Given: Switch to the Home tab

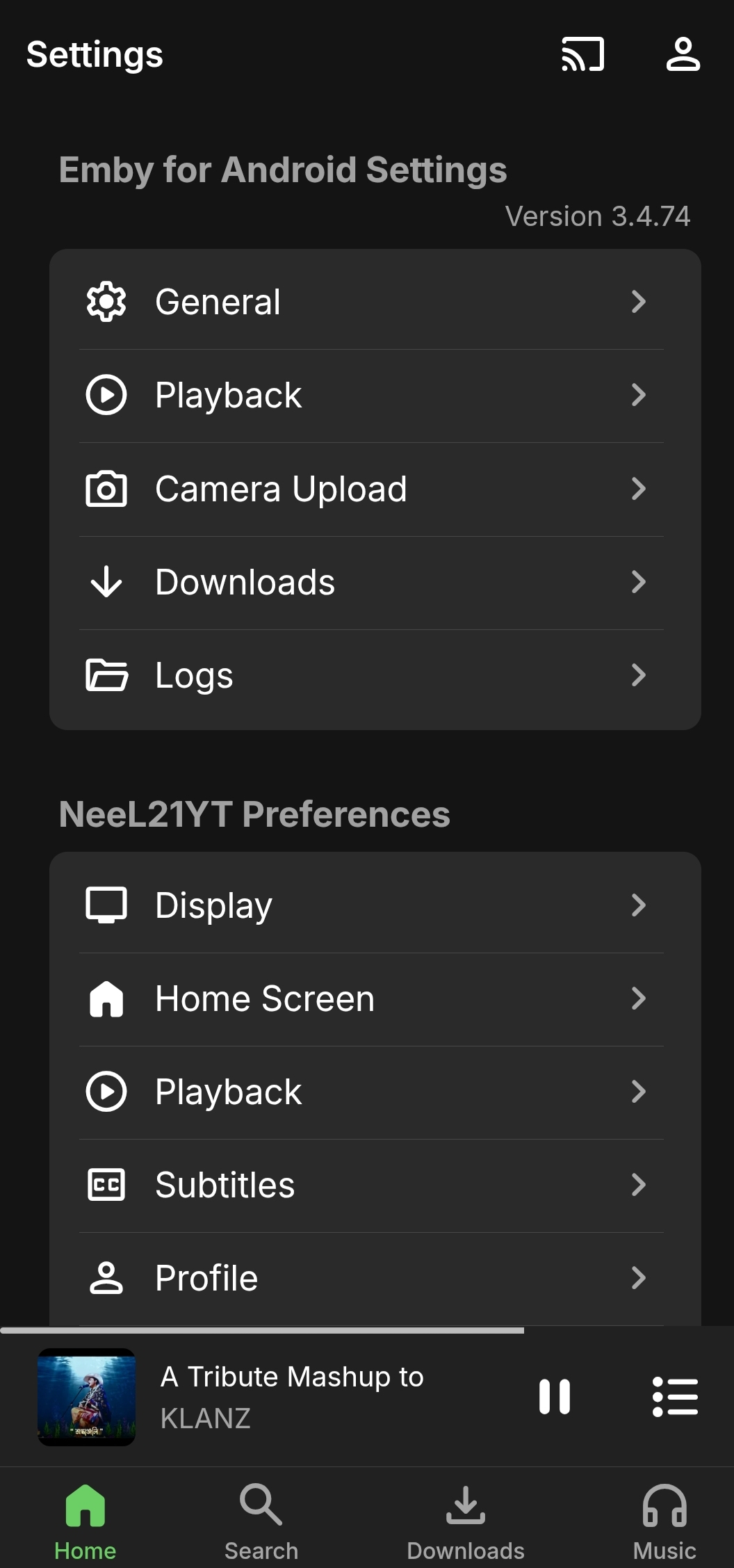Looking at the screenshot, I should [x=85, y=1521].
